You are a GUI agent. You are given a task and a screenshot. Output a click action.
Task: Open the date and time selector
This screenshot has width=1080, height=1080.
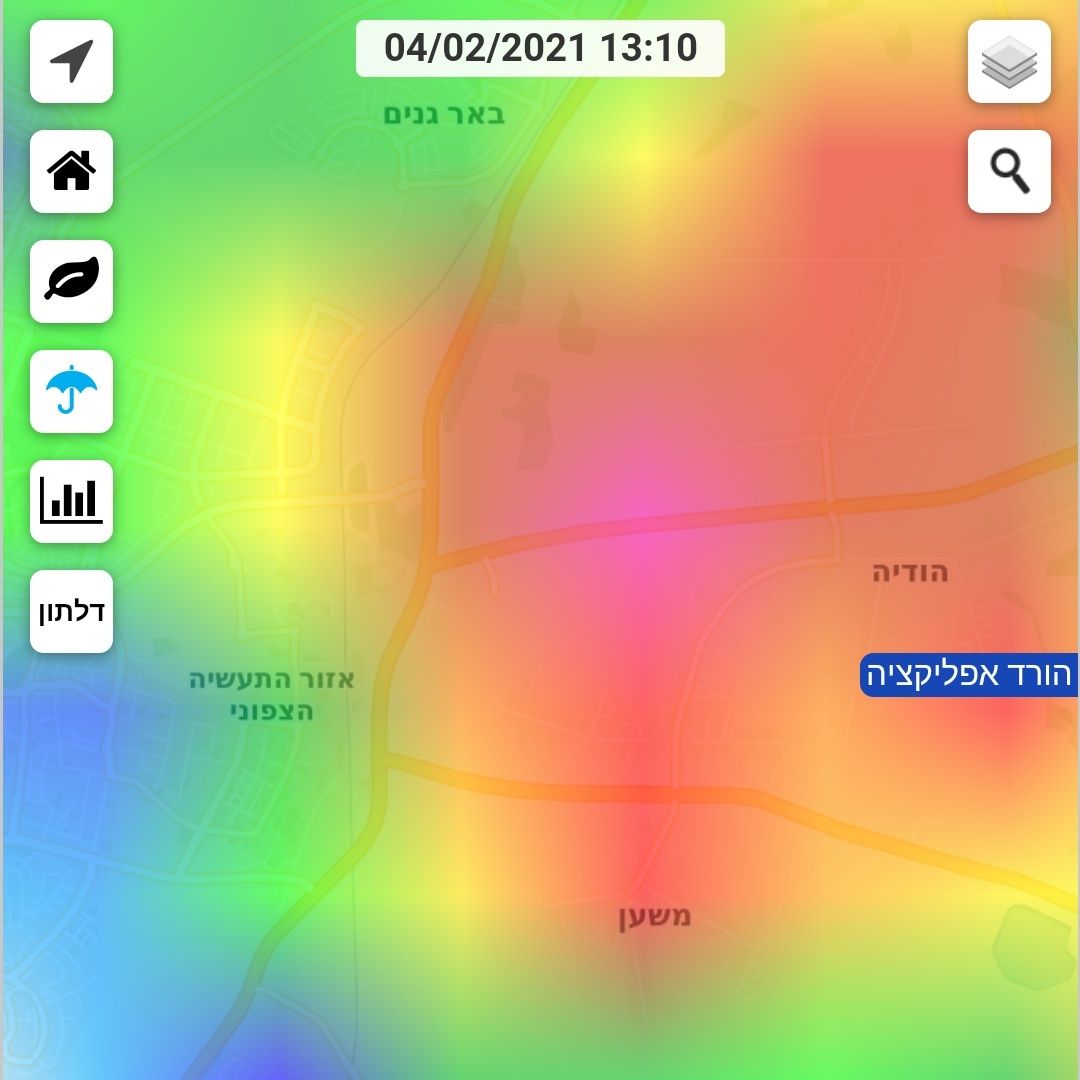[540, 48]
